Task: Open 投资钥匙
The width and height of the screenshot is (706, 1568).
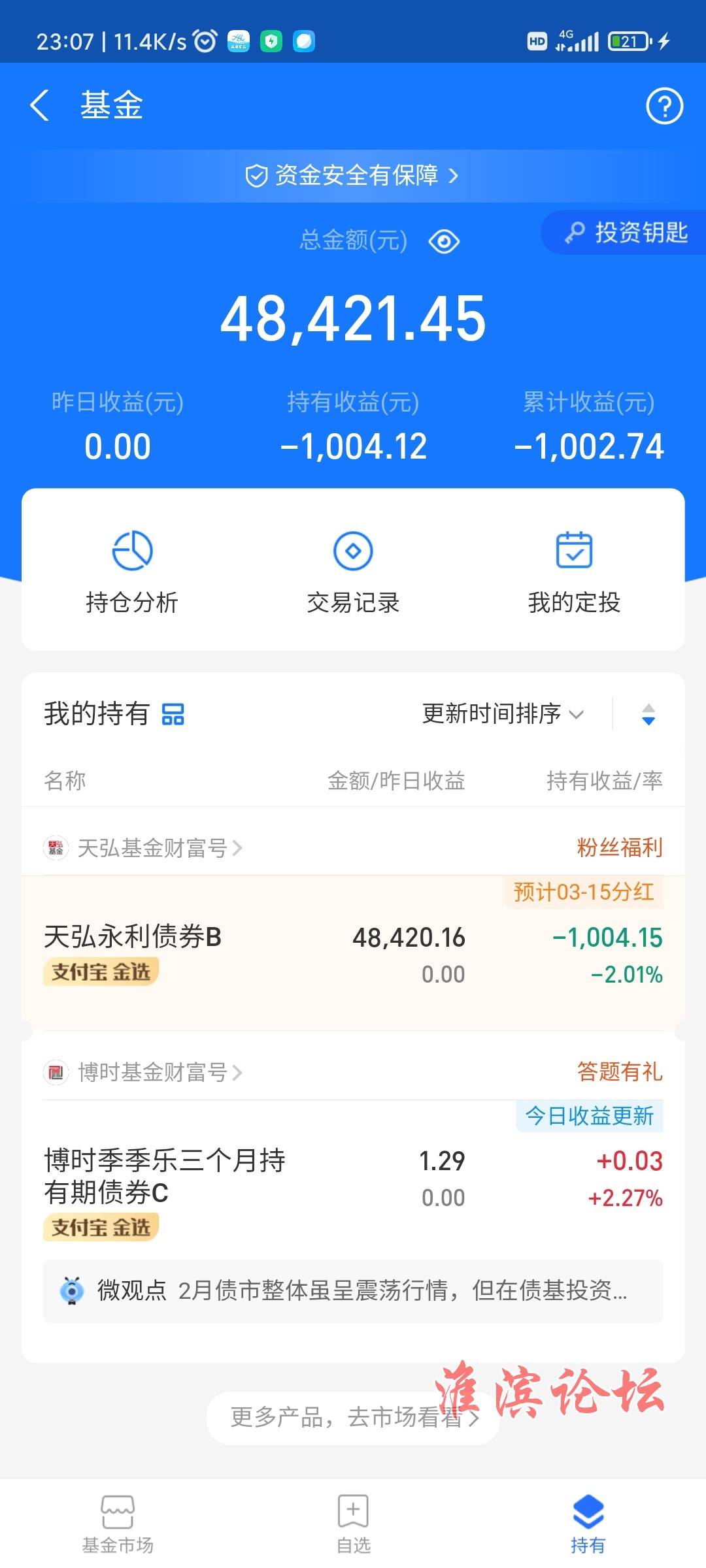Action: [x=625, y=233]
